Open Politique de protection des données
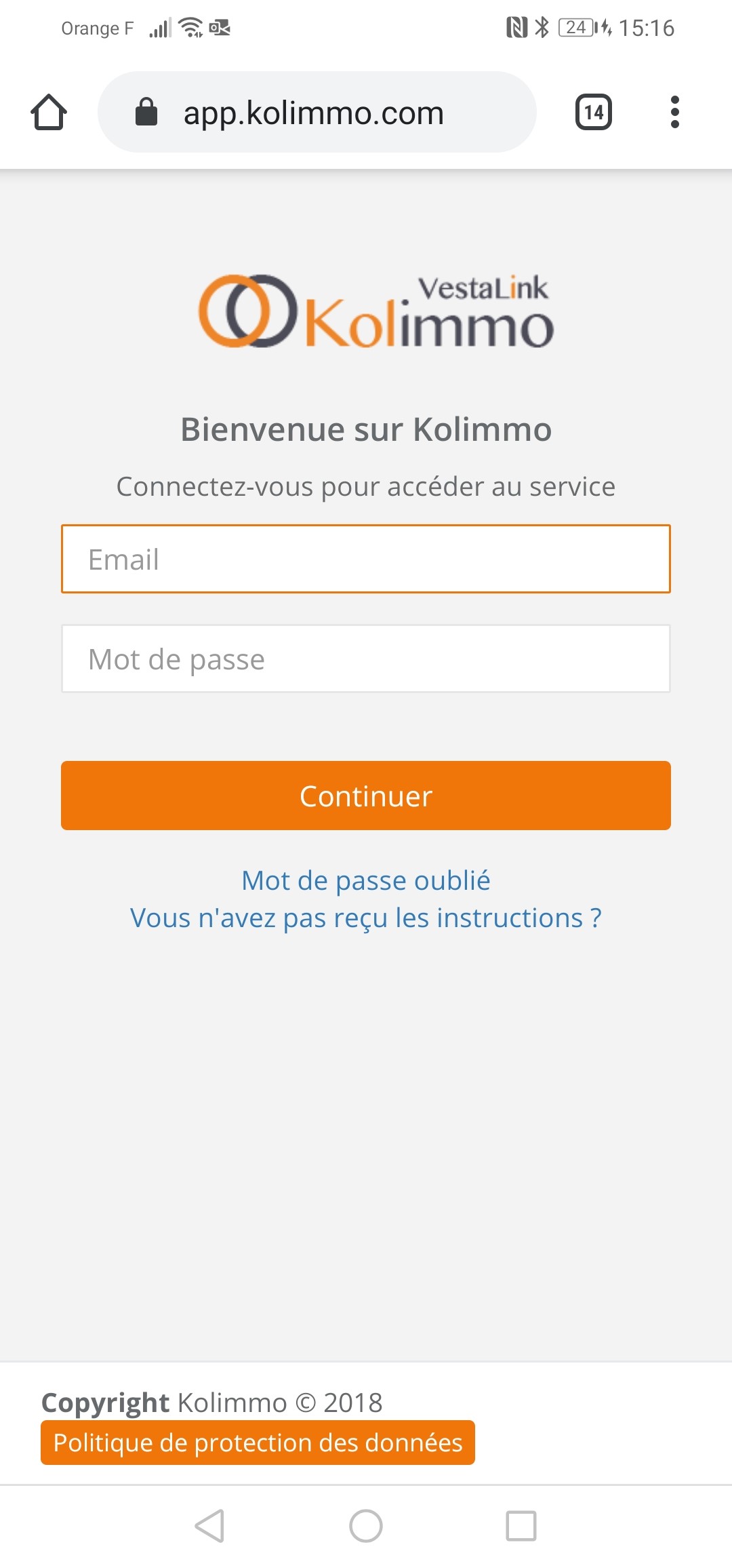 [258, 1443]
